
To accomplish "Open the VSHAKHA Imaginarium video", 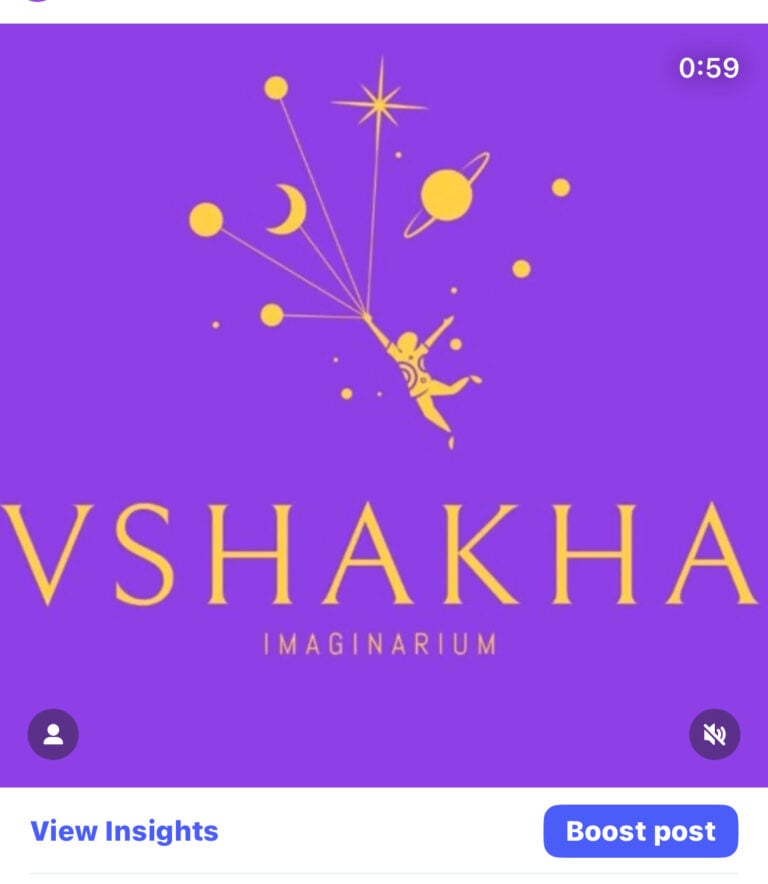I will point(384,400).
